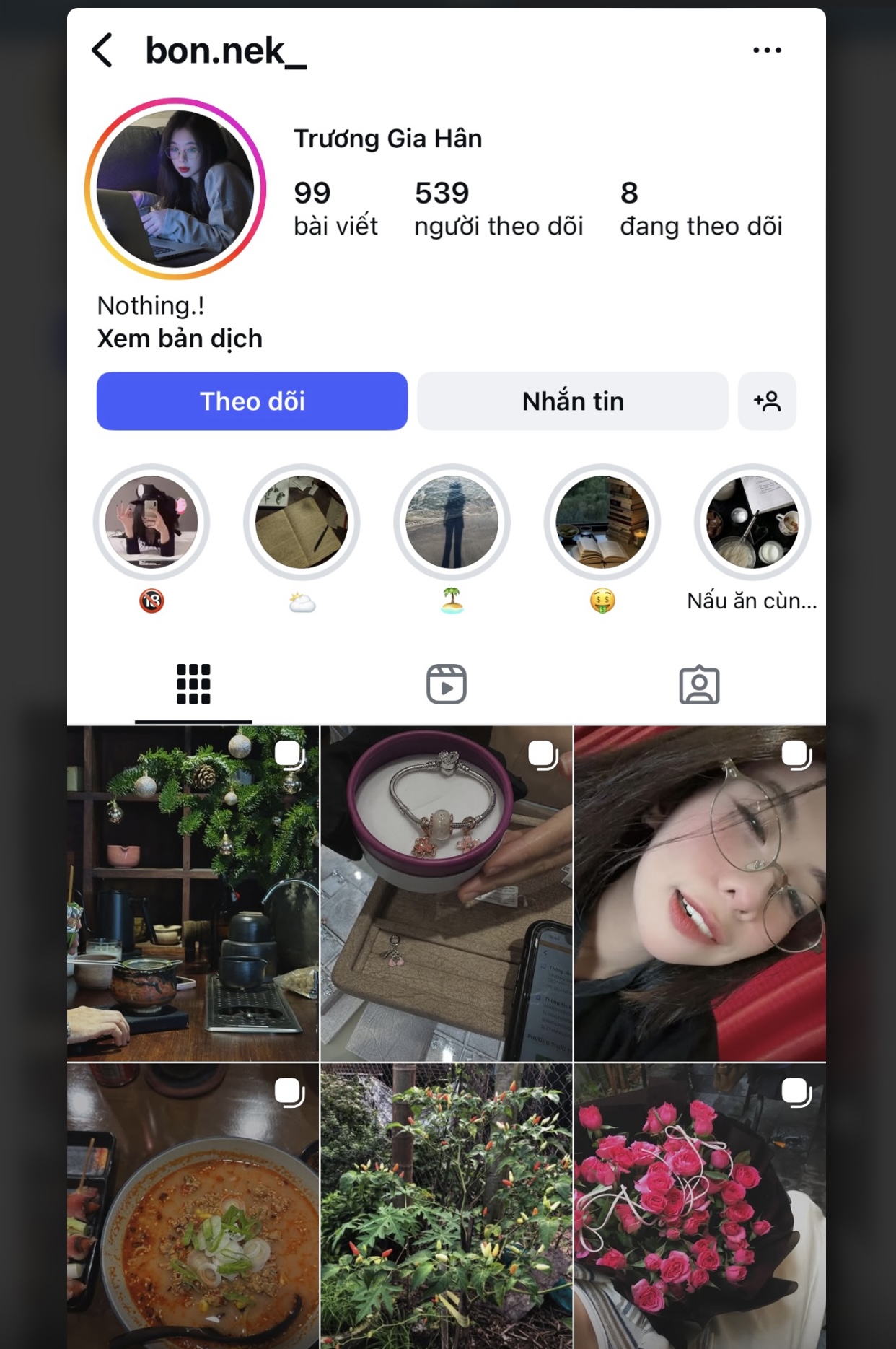This screenshot has height=1349, width=896.
Task: Open the bracelet in box post
Action: pos(447,894)
